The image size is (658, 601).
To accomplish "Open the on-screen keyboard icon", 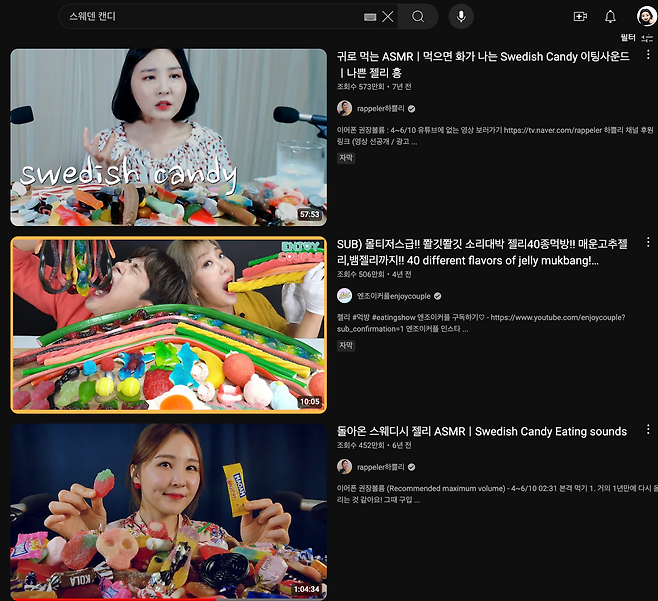I will (370, 17).
